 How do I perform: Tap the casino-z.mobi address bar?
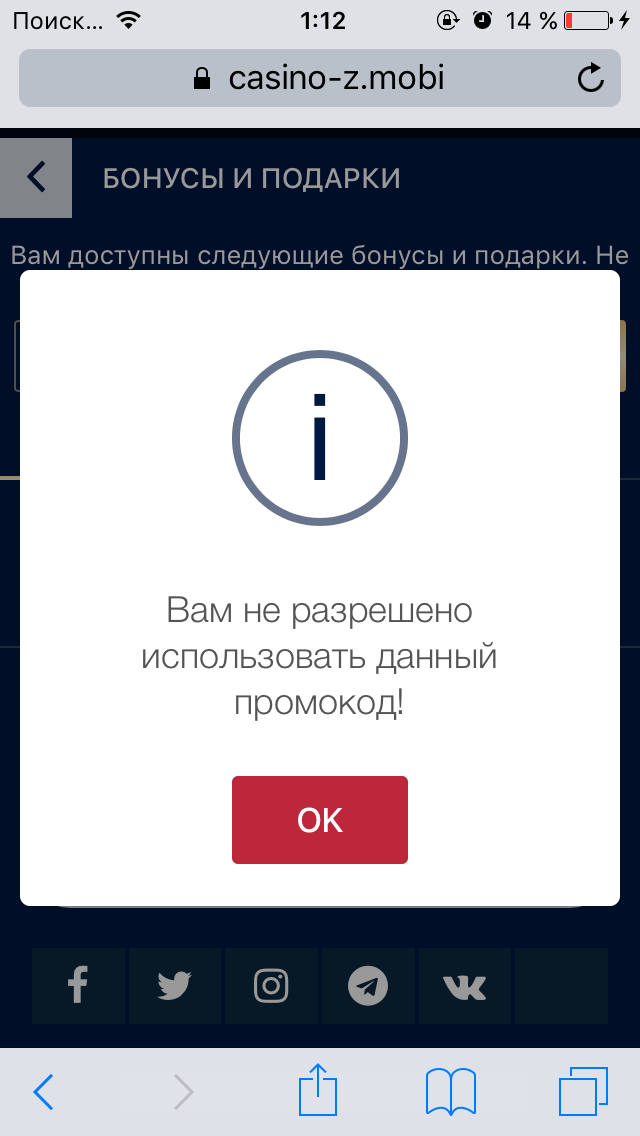click(320, 78)
